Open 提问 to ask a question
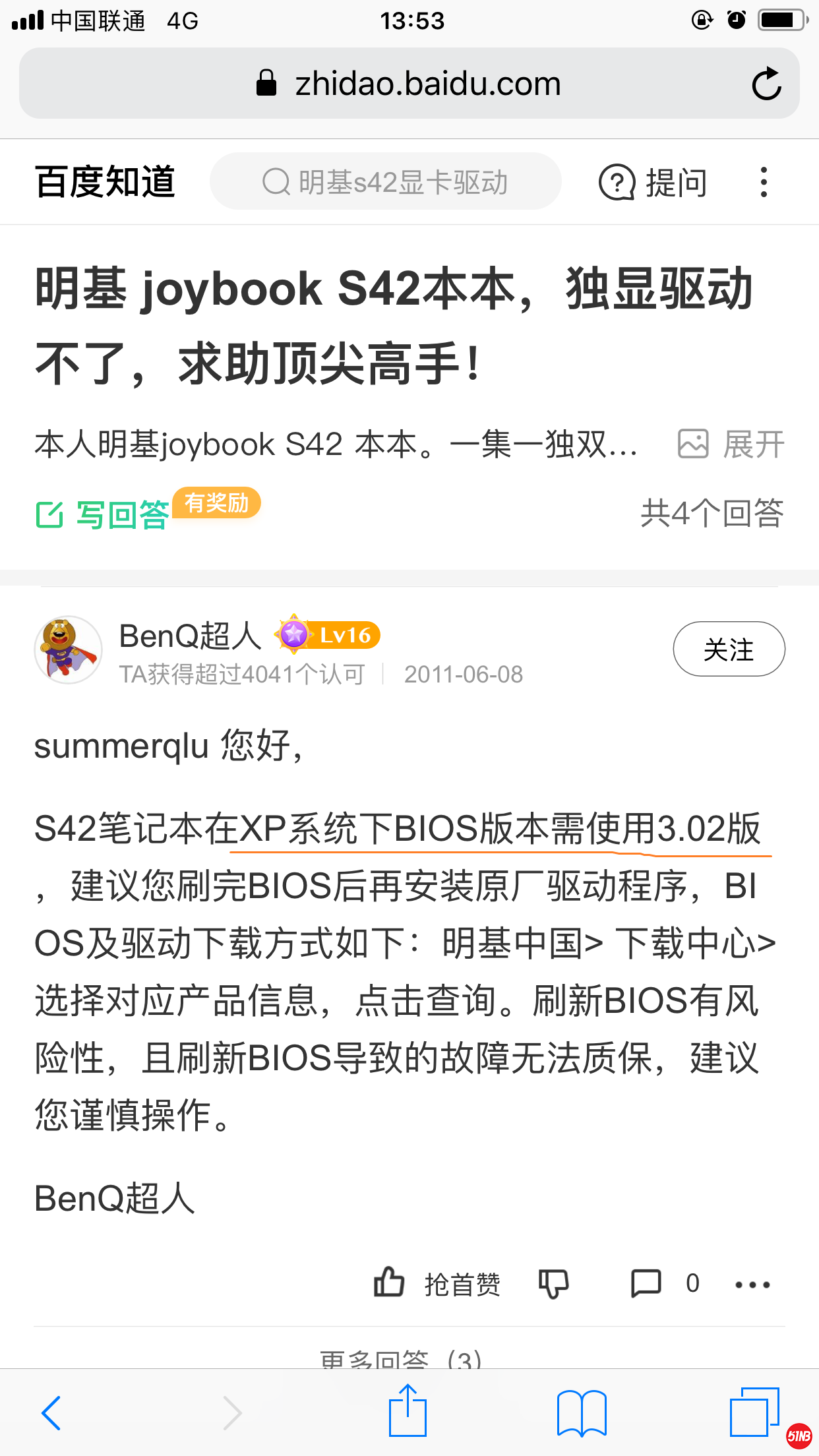819x1456 pixels. click(653, 183)
